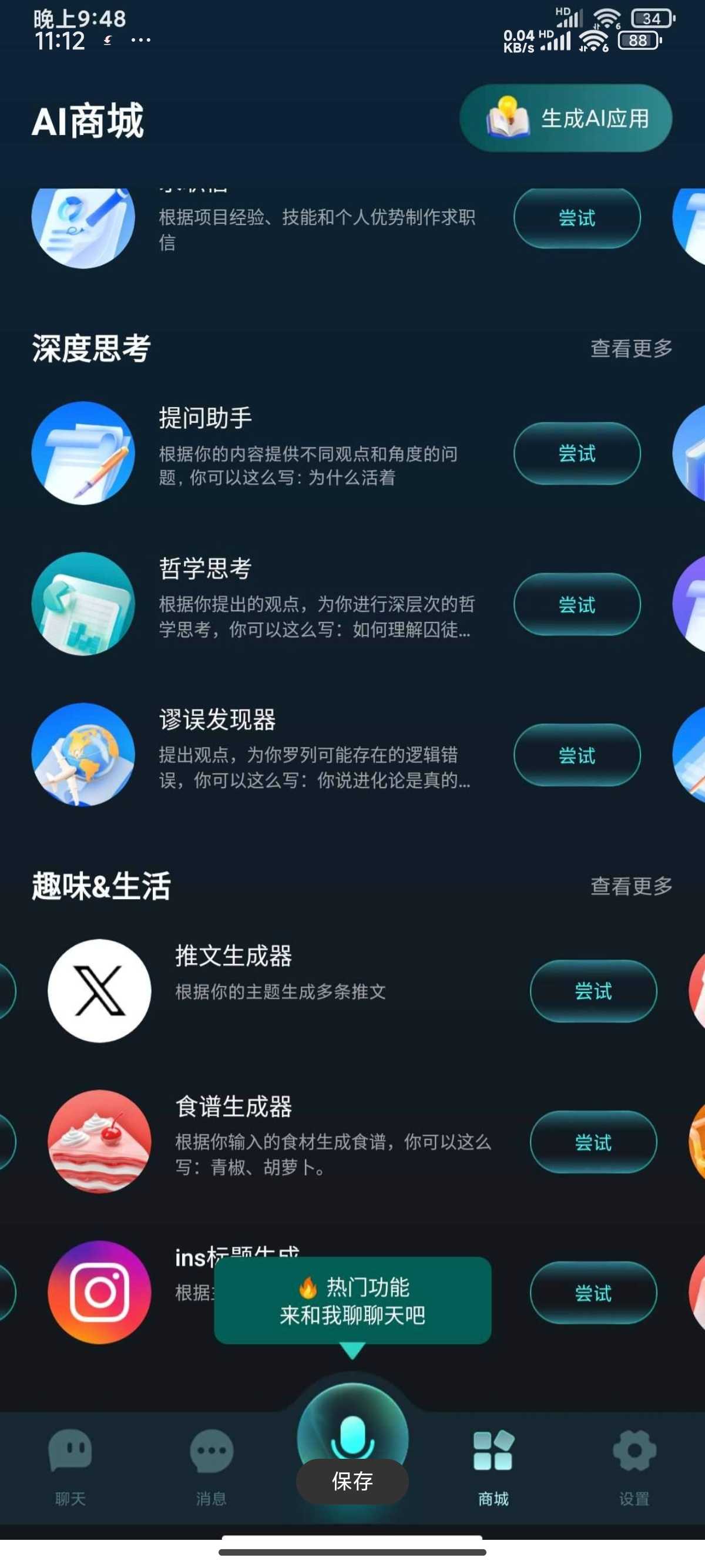Screen dimensions: 705x1568
Task: Open 查看更多 for 深度思考
Action: pyautogui.click(x=631, y=348)
